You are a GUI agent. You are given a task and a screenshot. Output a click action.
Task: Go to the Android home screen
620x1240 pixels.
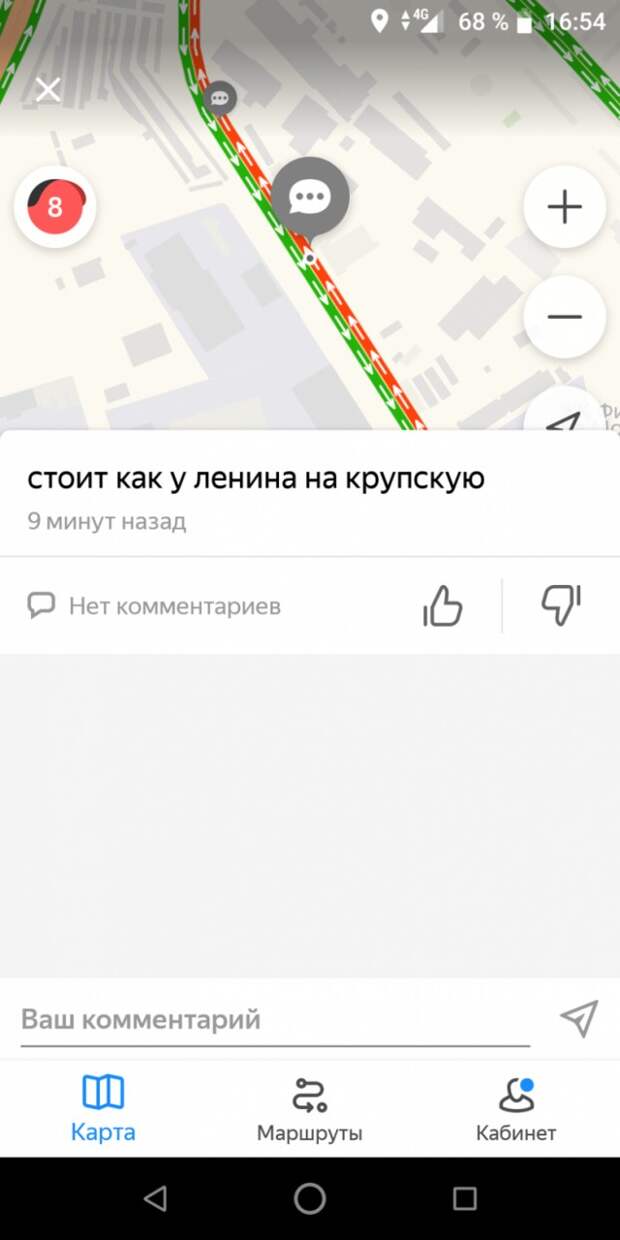[310, 1198]
